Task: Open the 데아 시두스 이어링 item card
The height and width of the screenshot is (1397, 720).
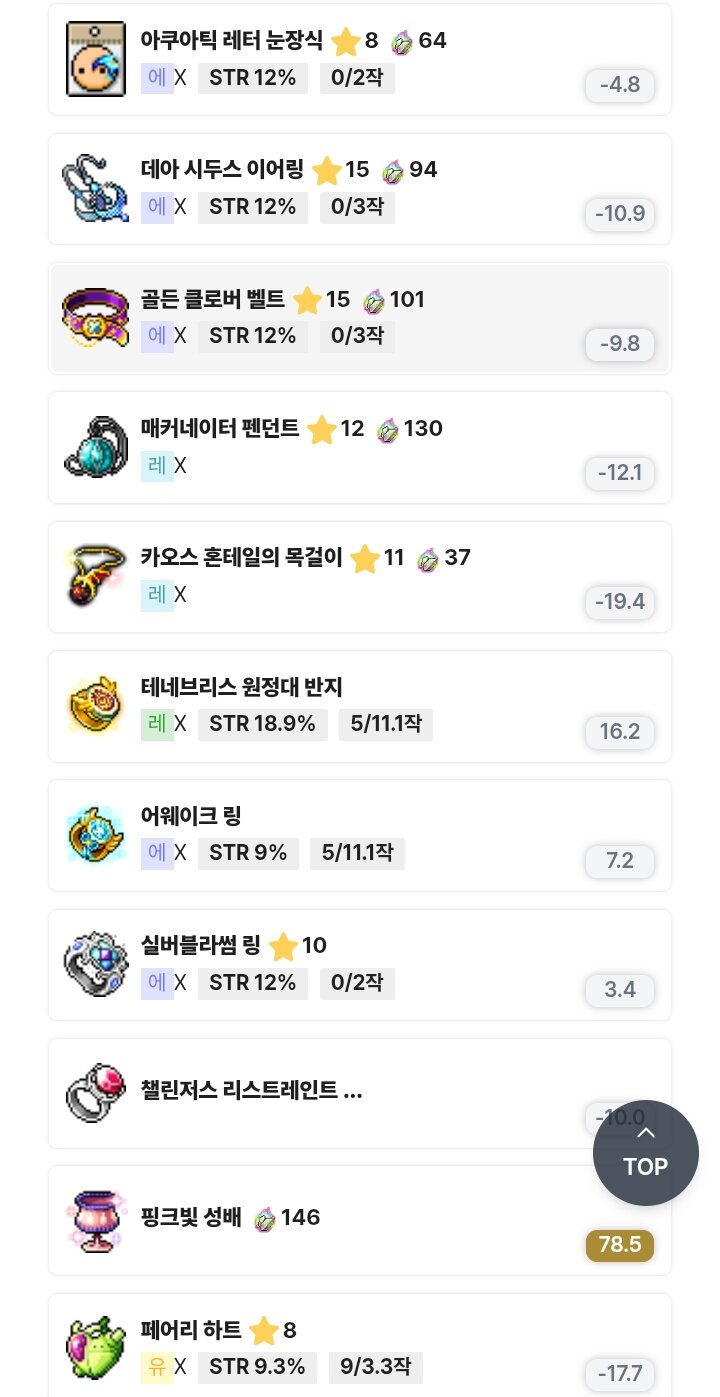Action: (360, 189)
